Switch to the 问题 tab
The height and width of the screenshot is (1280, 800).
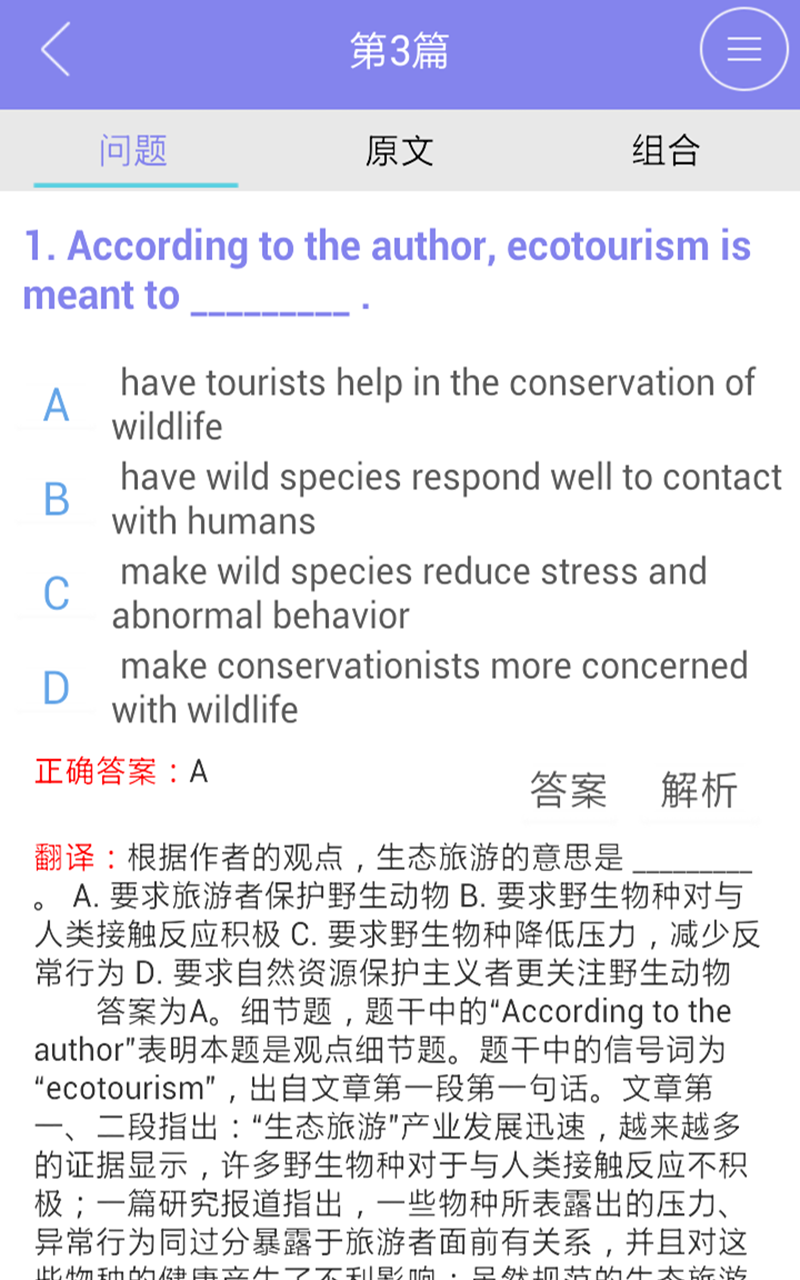point(134,151)
